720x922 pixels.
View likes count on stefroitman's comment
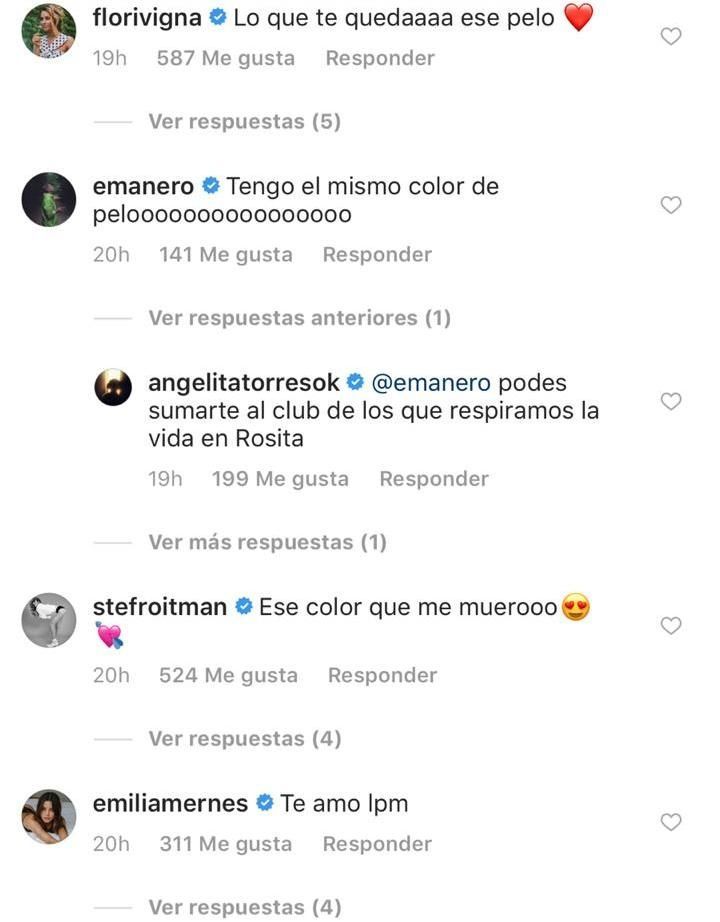[228, 674]
